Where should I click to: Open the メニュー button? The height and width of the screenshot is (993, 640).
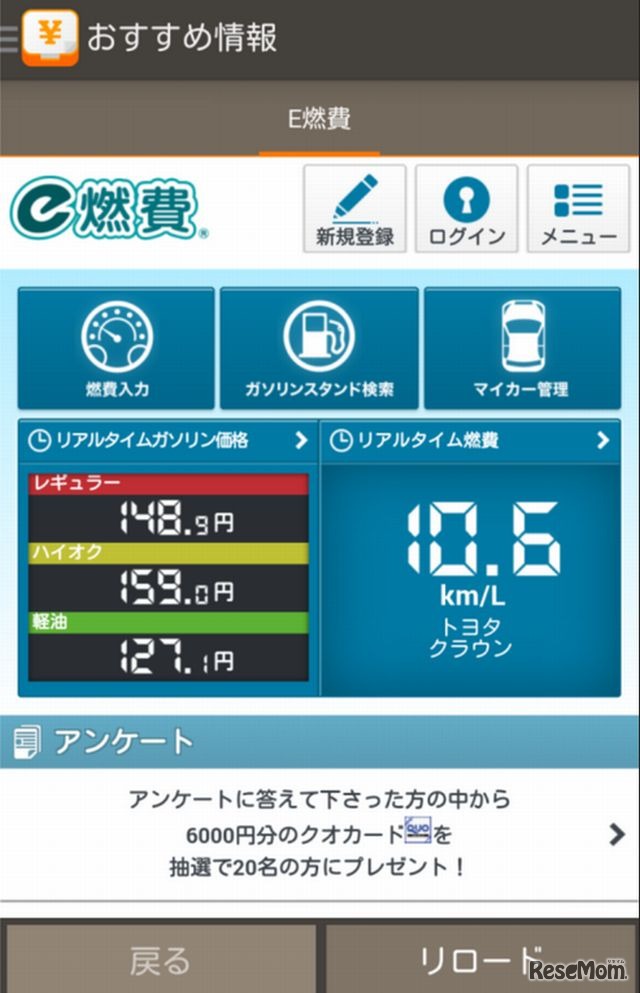pyautogui.click(x=579, y=209)
